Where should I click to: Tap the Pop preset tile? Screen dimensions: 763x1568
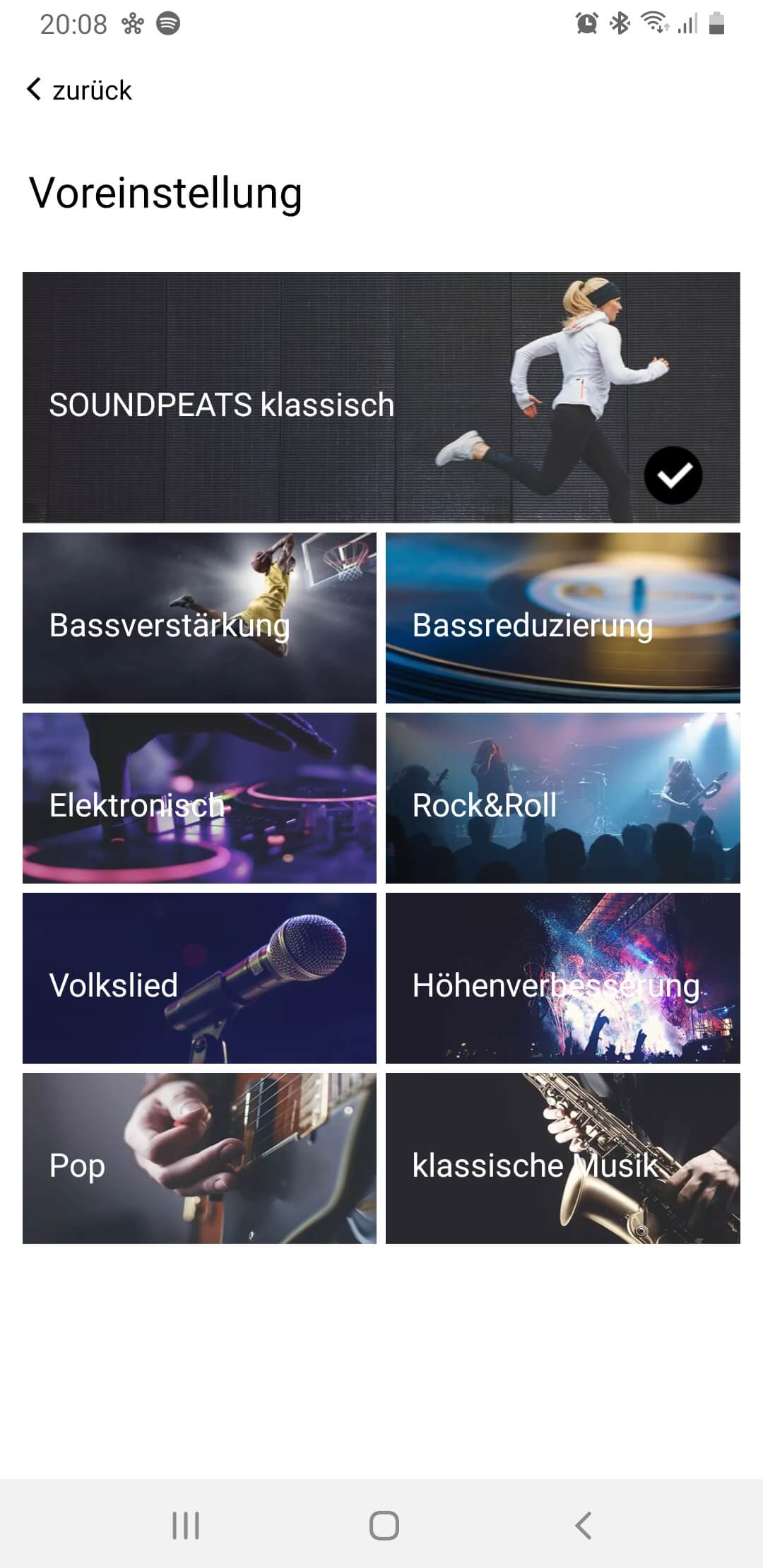(199, 1158)
